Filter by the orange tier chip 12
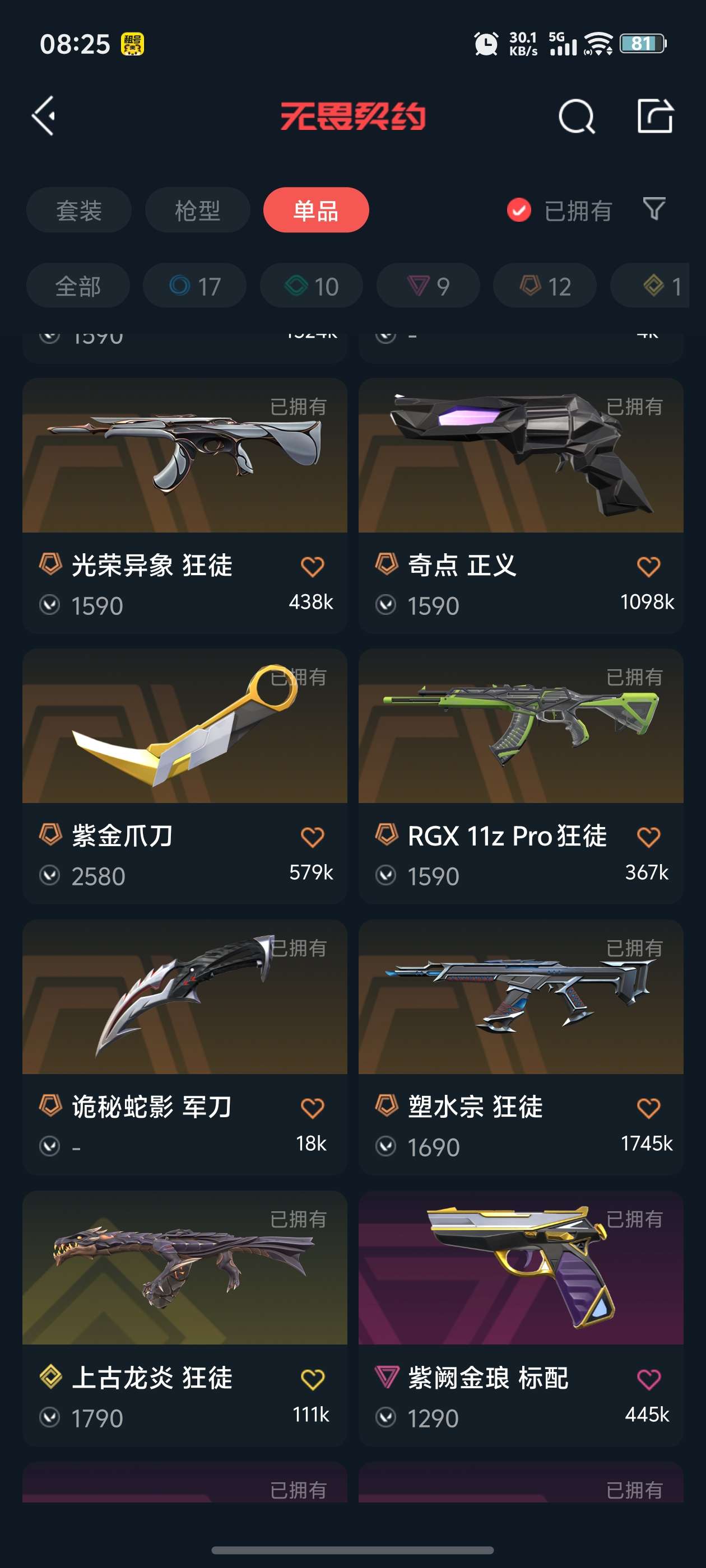Viewport: 706px width, 1568px height. point(545,286)
